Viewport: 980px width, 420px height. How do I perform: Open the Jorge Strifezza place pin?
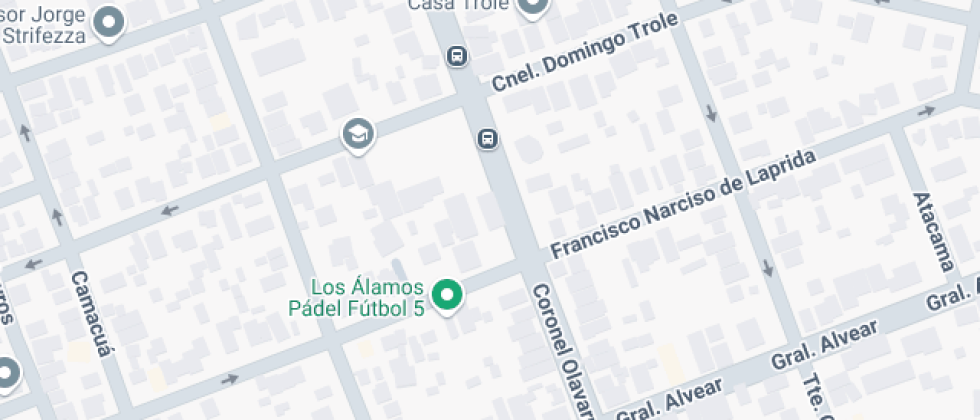[x=110, y=21]
